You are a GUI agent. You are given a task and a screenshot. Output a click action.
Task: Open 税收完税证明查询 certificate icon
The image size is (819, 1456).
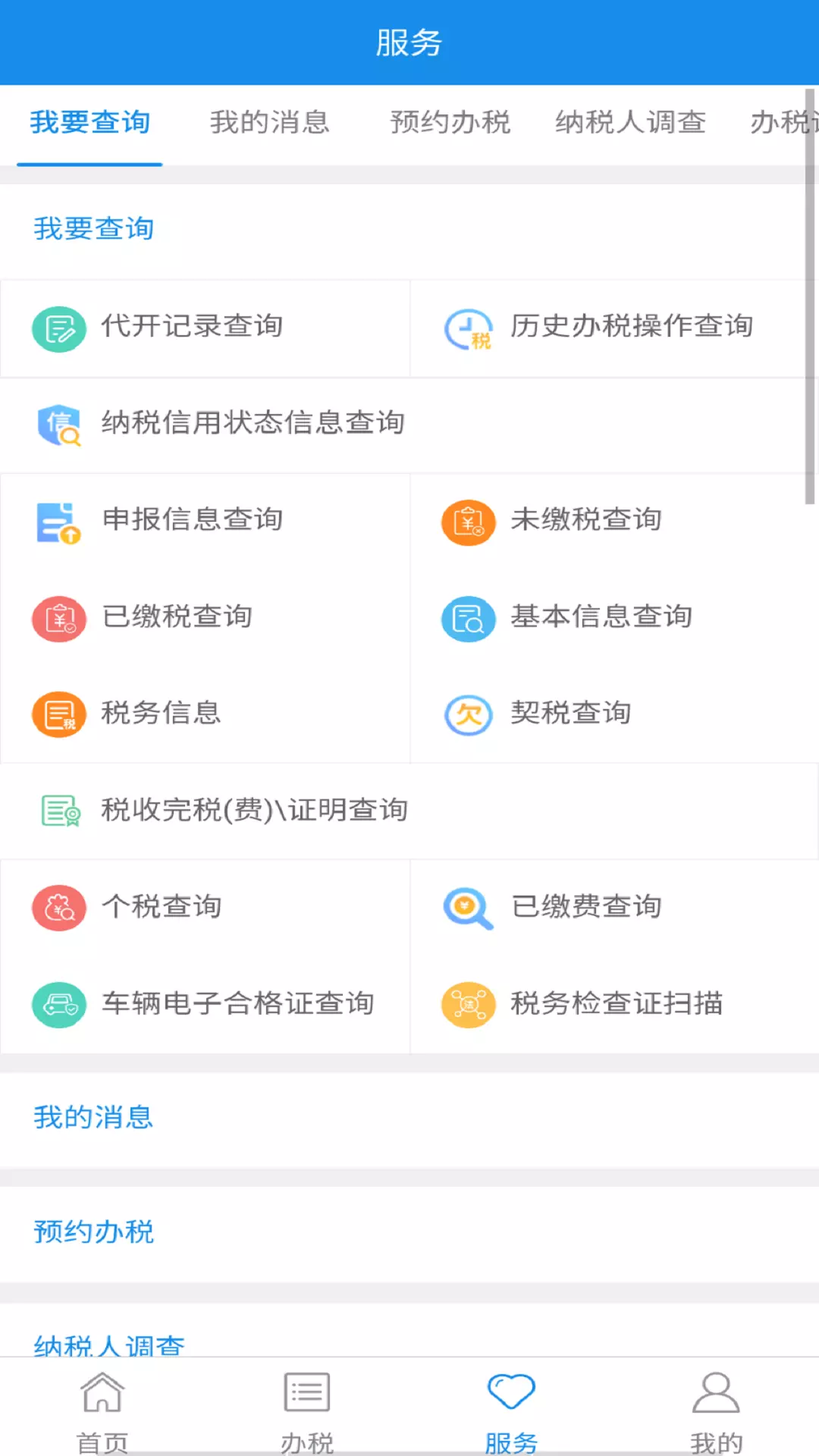pos(59,811)
